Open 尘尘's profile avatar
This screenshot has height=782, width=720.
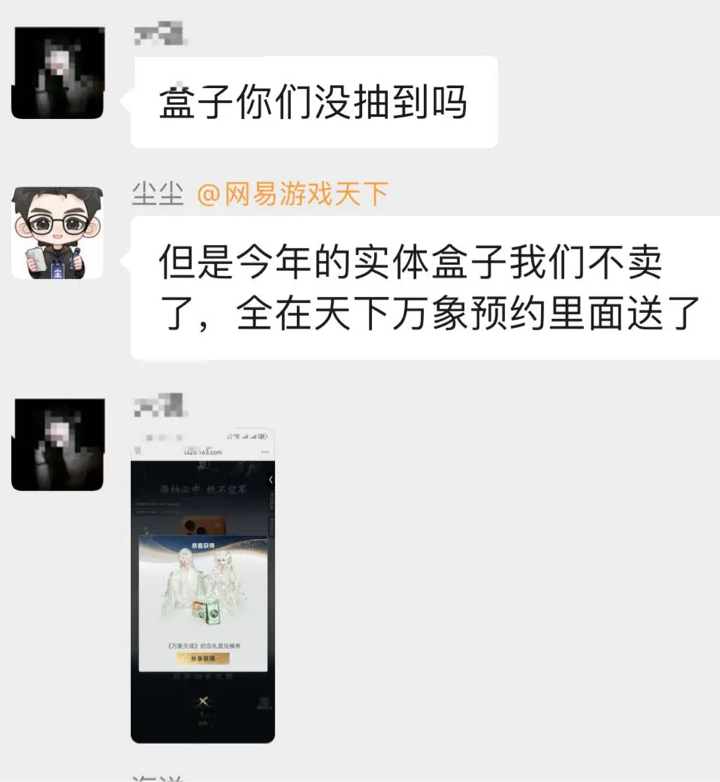57,233
